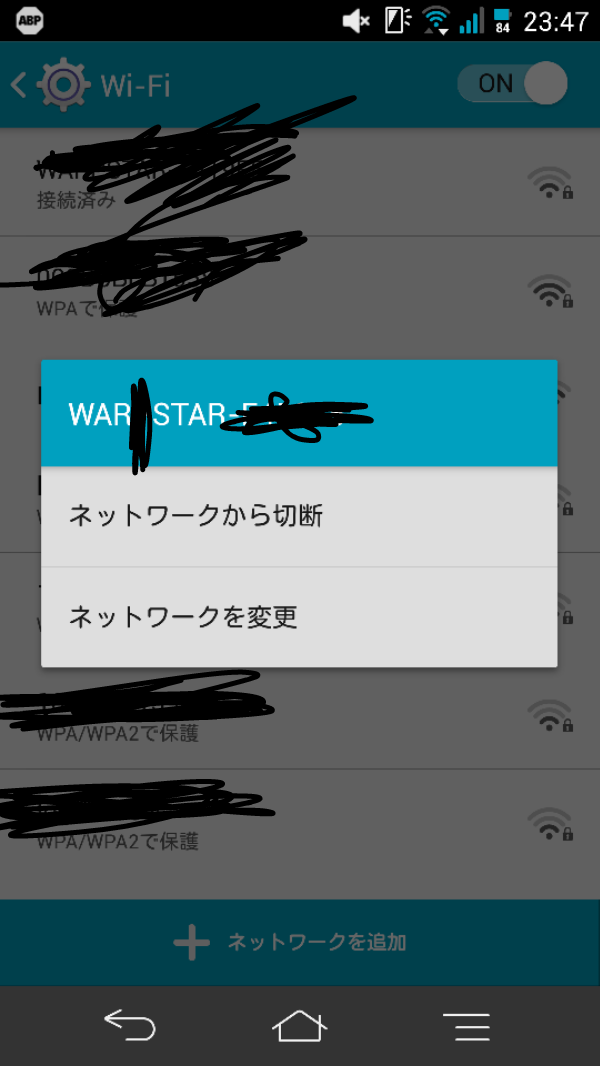Choose ネットワークを変更 option
This screenshot has height=1066, width=600.
pos(299,617)
